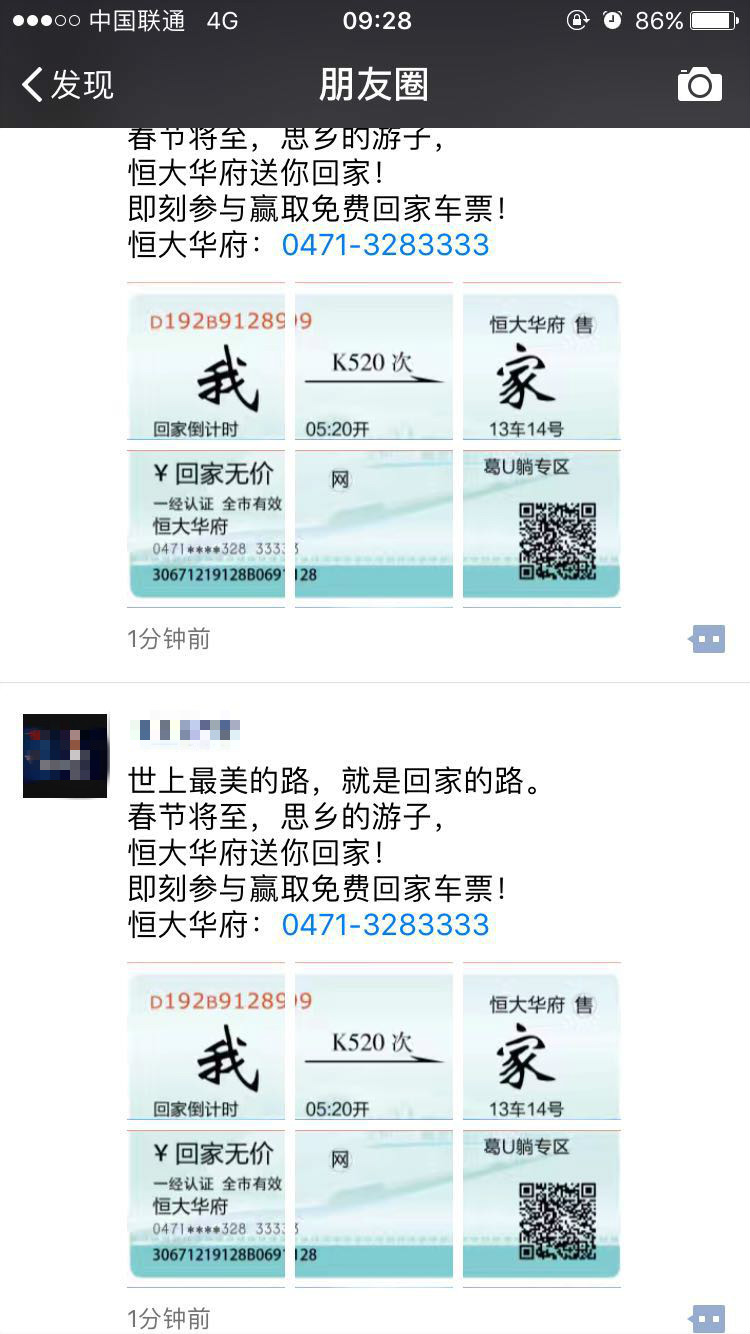View the 葛U躺专区 image in the avatar's post

pyautogui.click(x=541, y=1208)
